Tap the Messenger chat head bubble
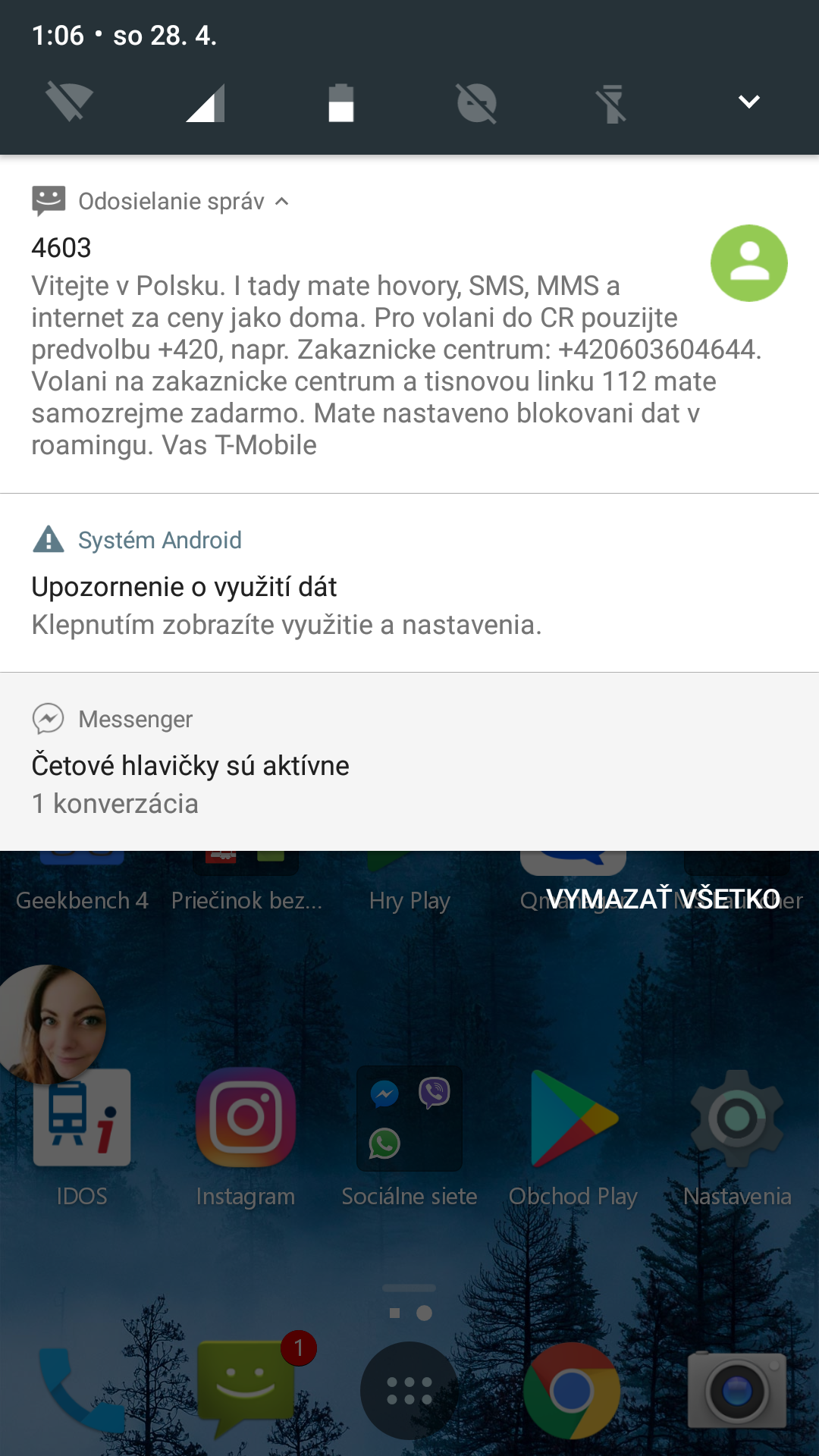 [51, 1024]
